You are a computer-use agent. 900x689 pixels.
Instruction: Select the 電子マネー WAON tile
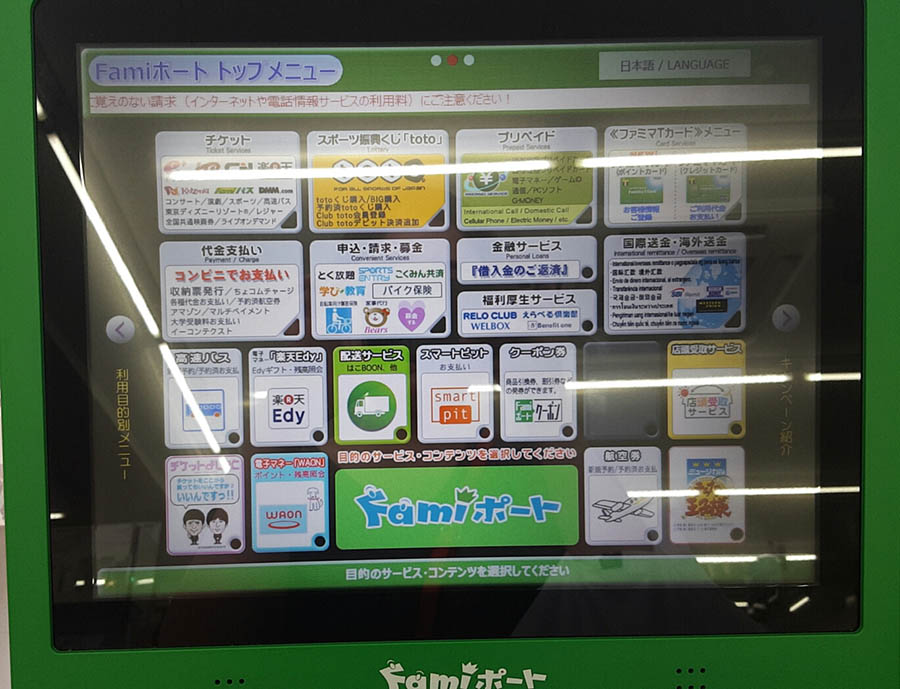pos(289,503)
